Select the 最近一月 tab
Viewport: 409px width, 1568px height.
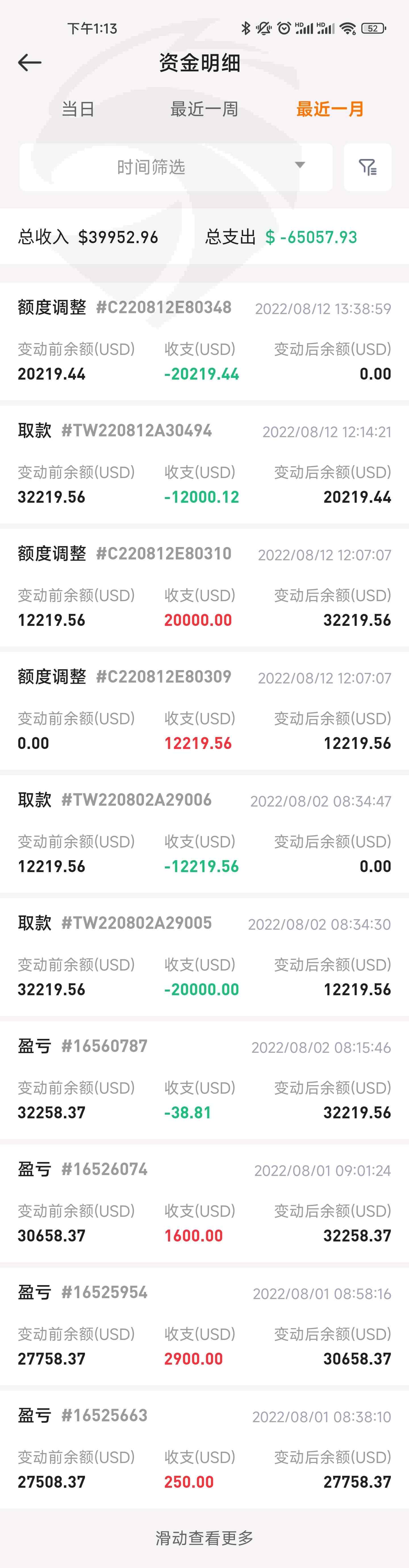pos(330,109)
